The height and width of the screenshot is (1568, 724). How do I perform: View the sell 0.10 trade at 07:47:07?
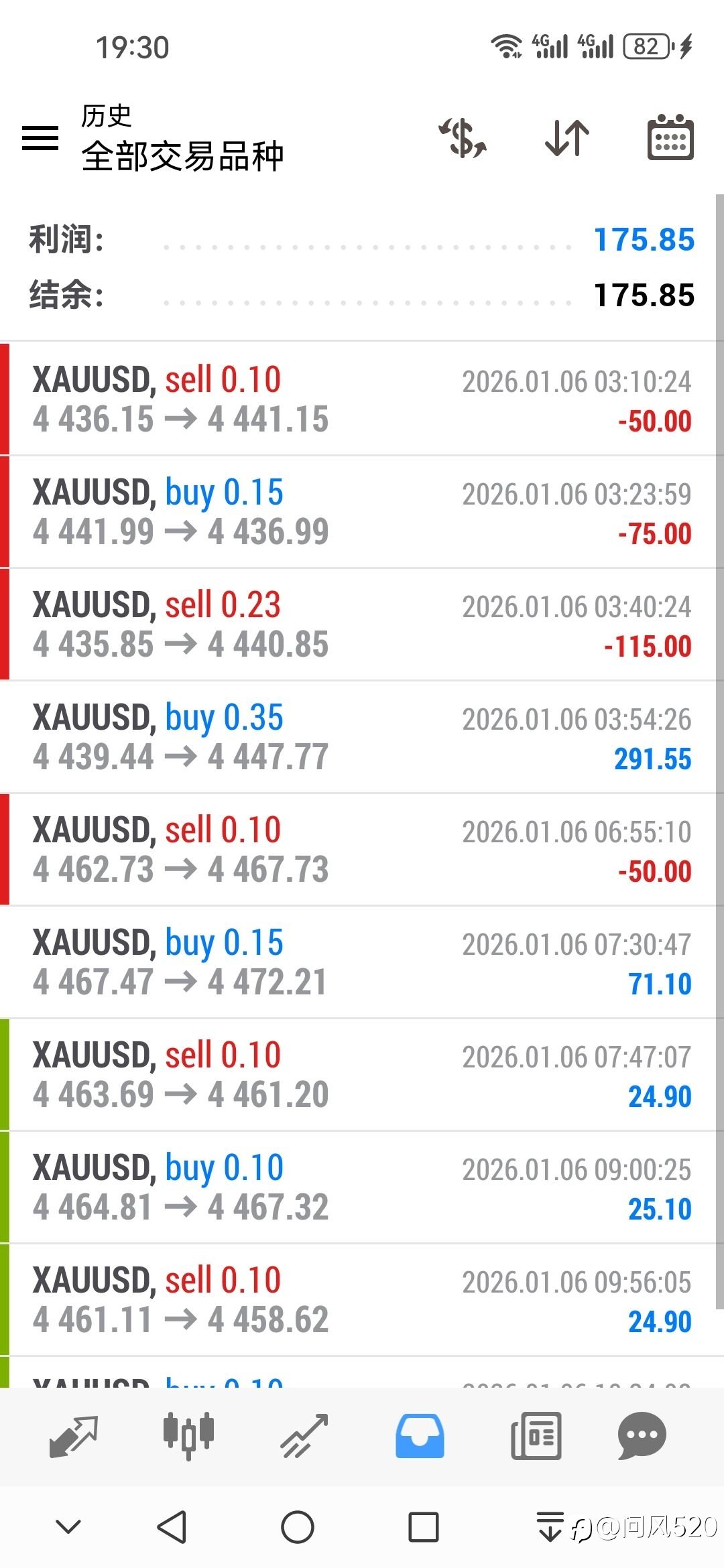click(362, 1075)
